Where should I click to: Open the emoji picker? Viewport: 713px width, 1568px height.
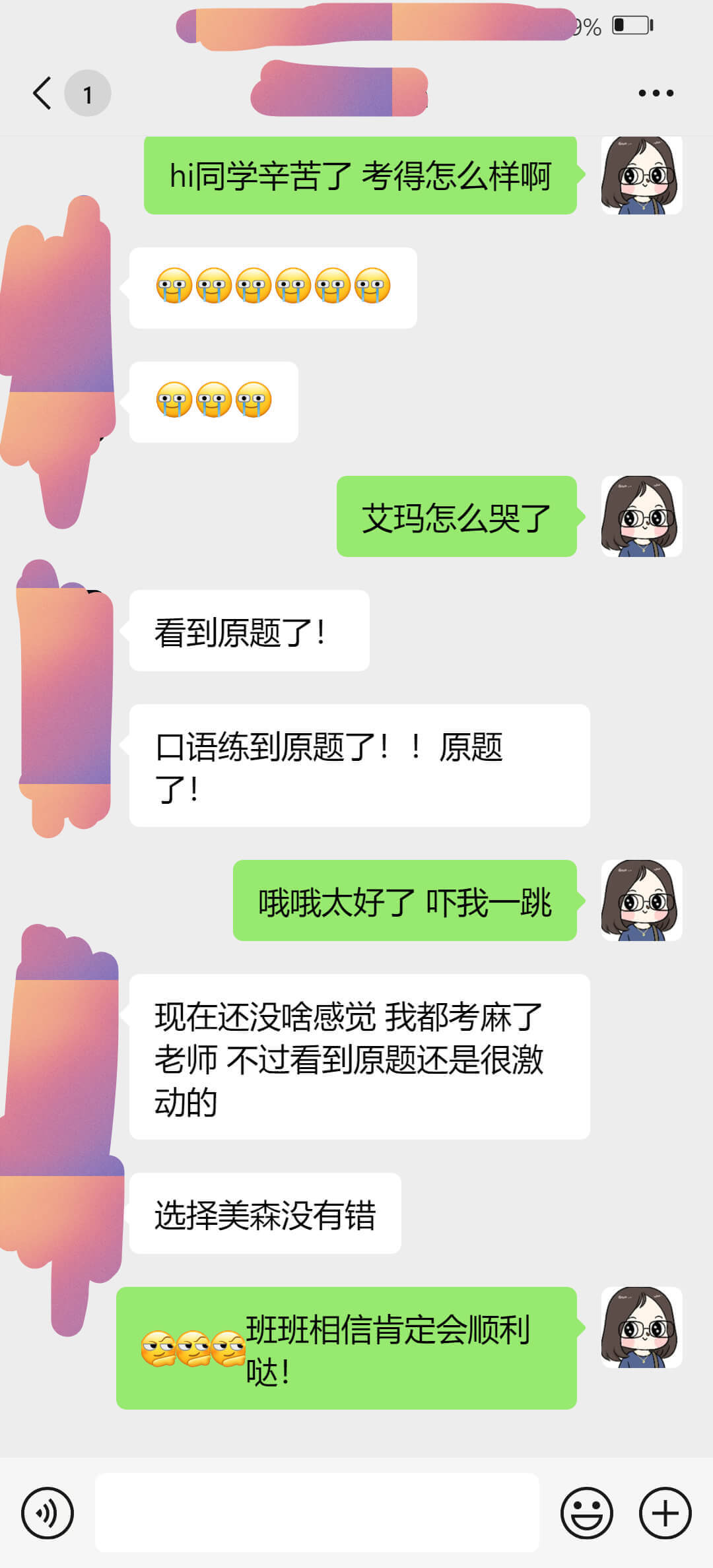[586, 1513]
